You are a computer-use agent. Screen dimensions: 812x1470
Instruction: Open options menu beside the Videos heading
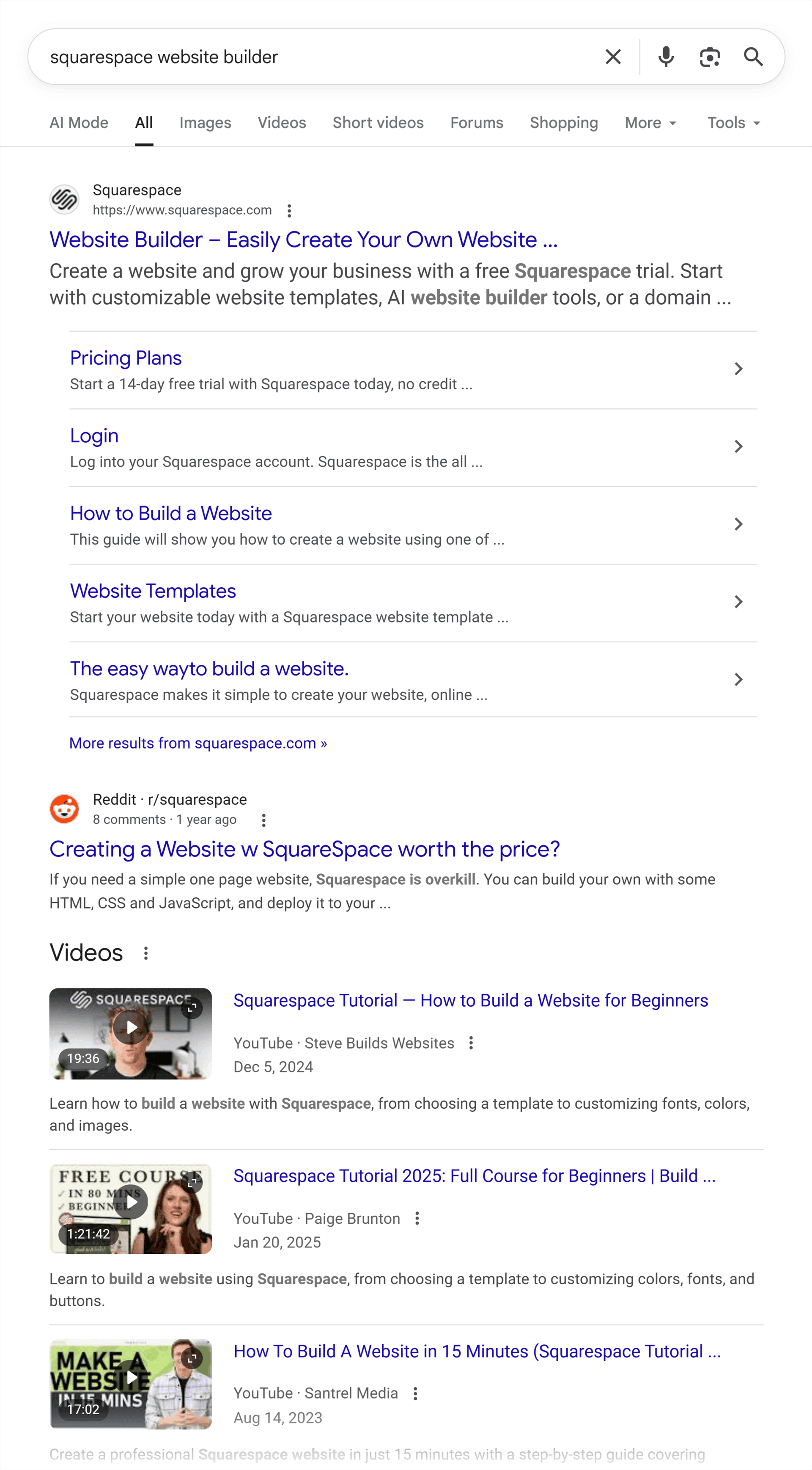[146, 953]
